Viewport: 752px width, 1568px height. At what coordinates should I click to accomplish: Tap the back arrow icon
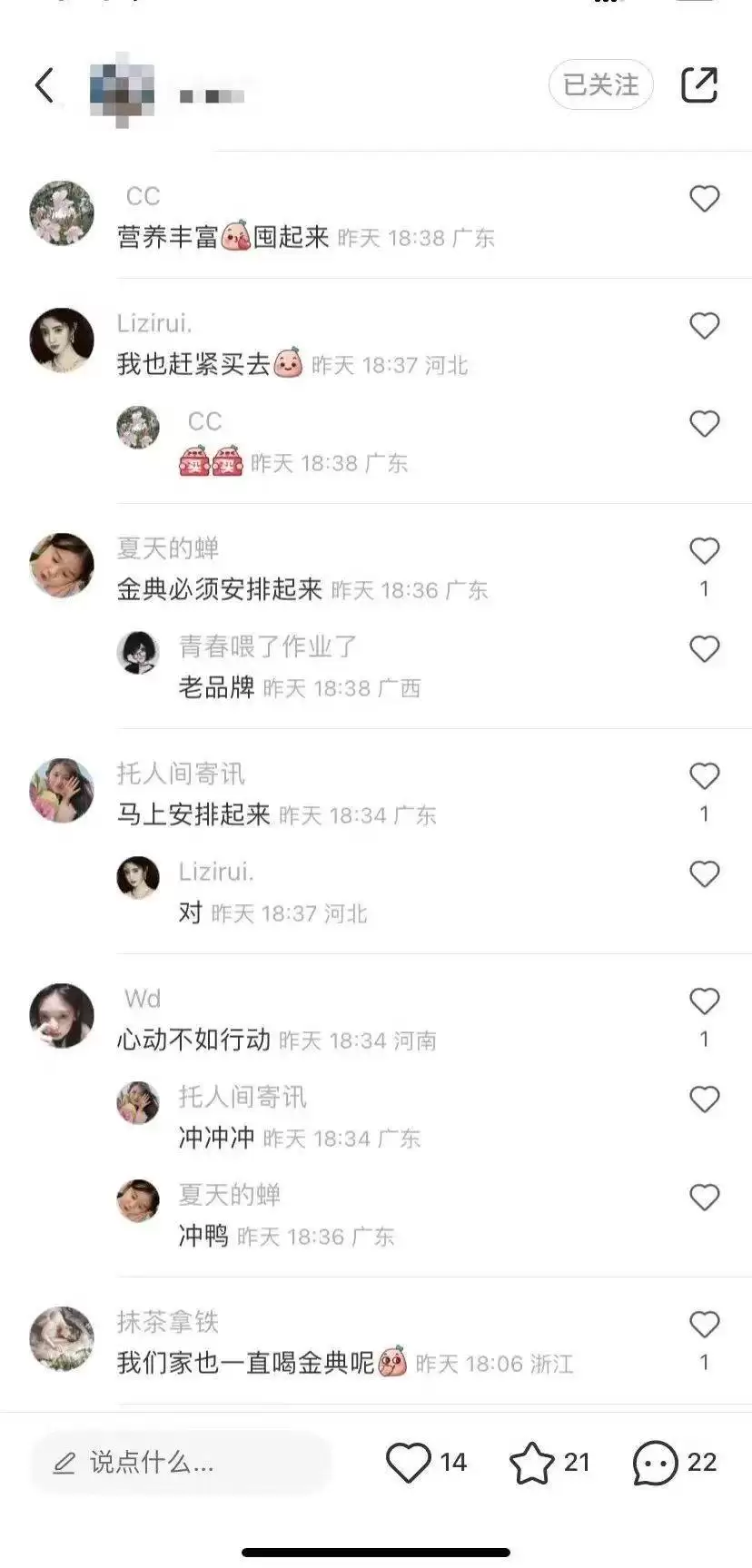[x=43, y=84]
